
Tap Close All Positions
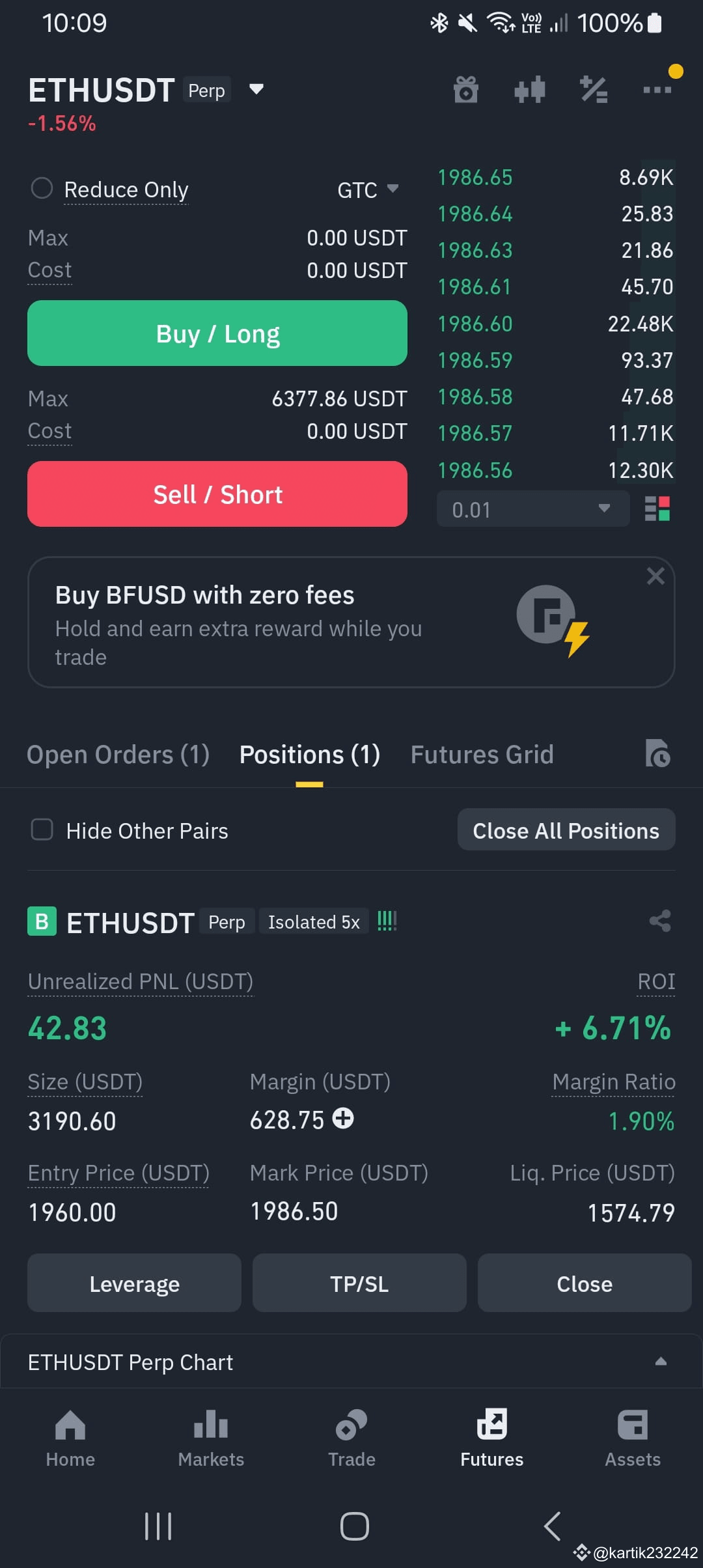coord(565,830)
